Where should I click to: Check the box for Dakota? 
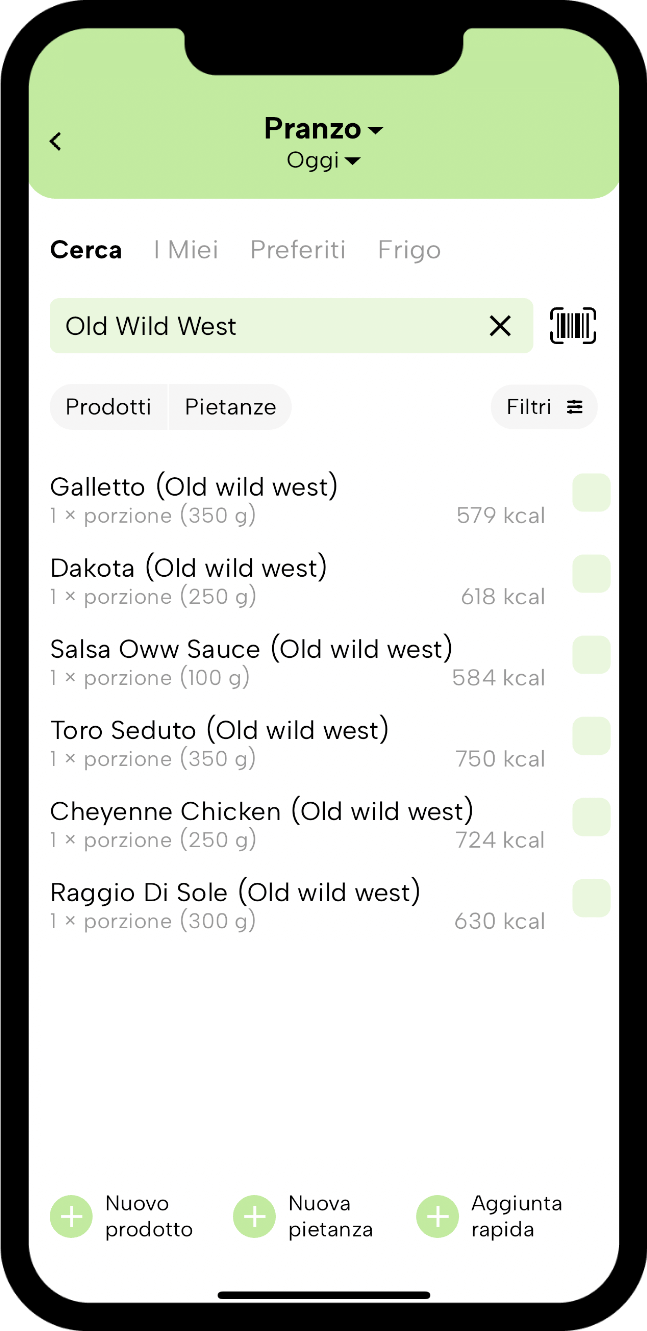coord(591,574)
